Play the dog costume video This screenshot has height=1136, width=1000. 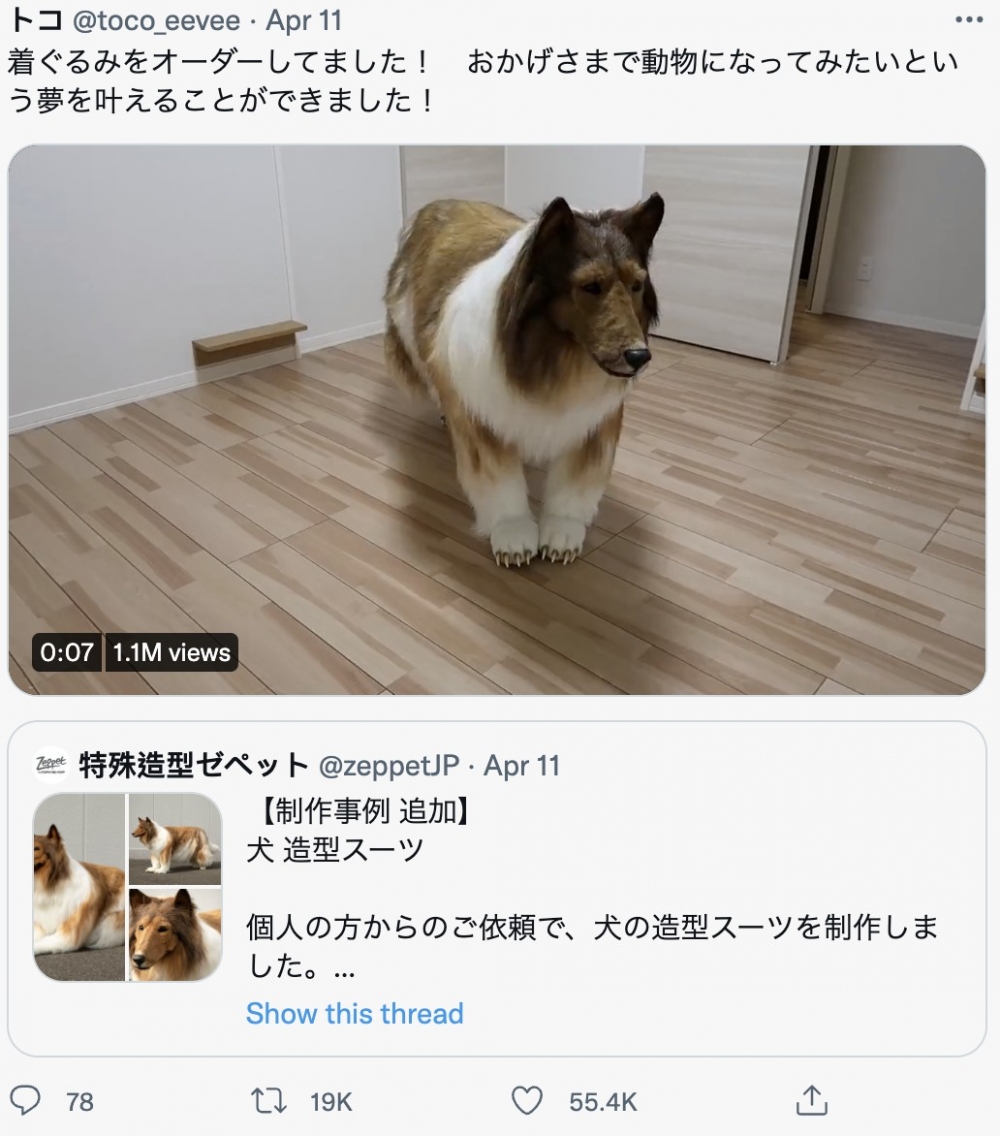(x=497, y=420)
